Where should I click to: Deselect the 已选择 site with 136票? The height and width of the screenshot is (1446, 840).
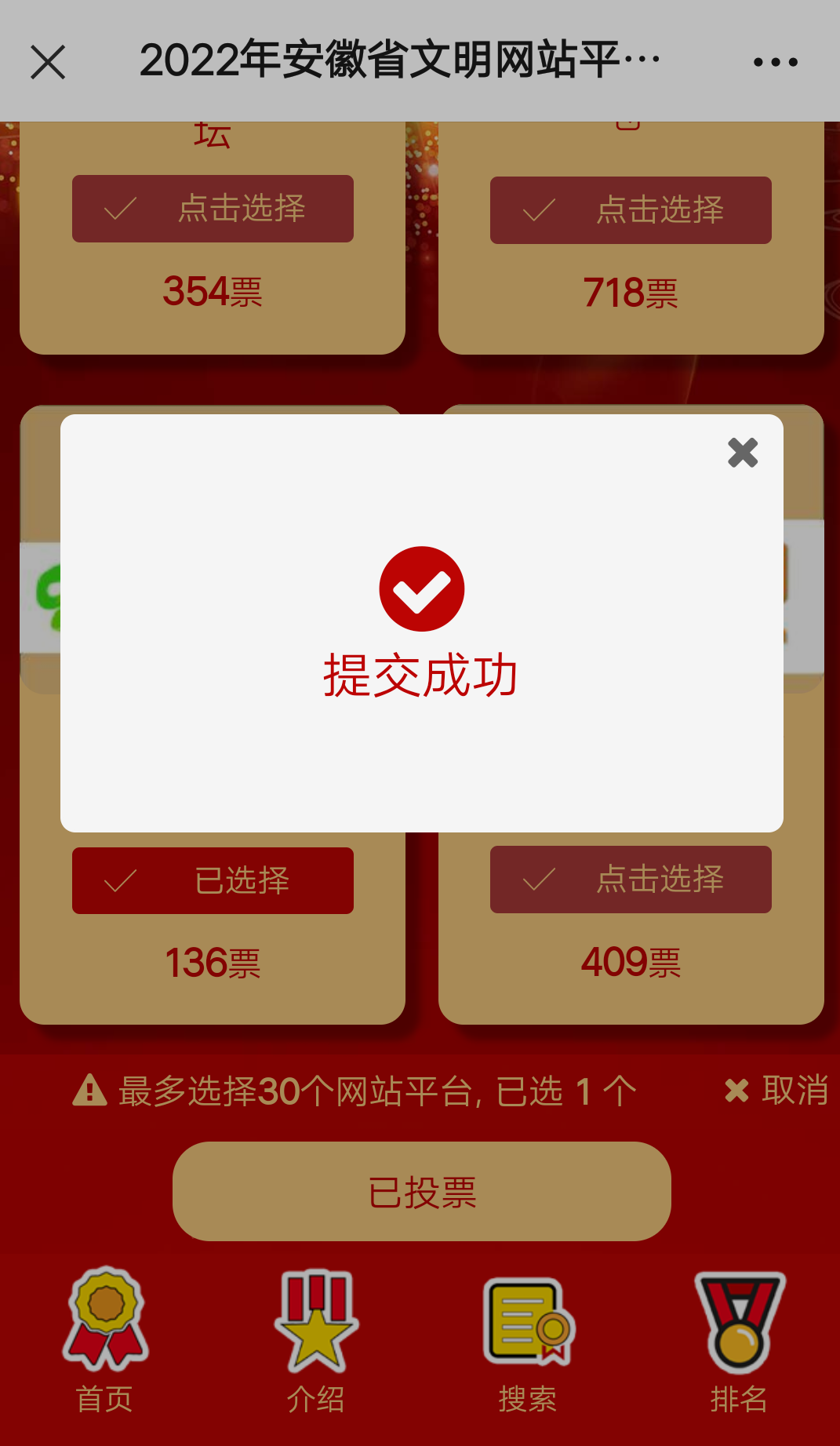coord(213,880)
